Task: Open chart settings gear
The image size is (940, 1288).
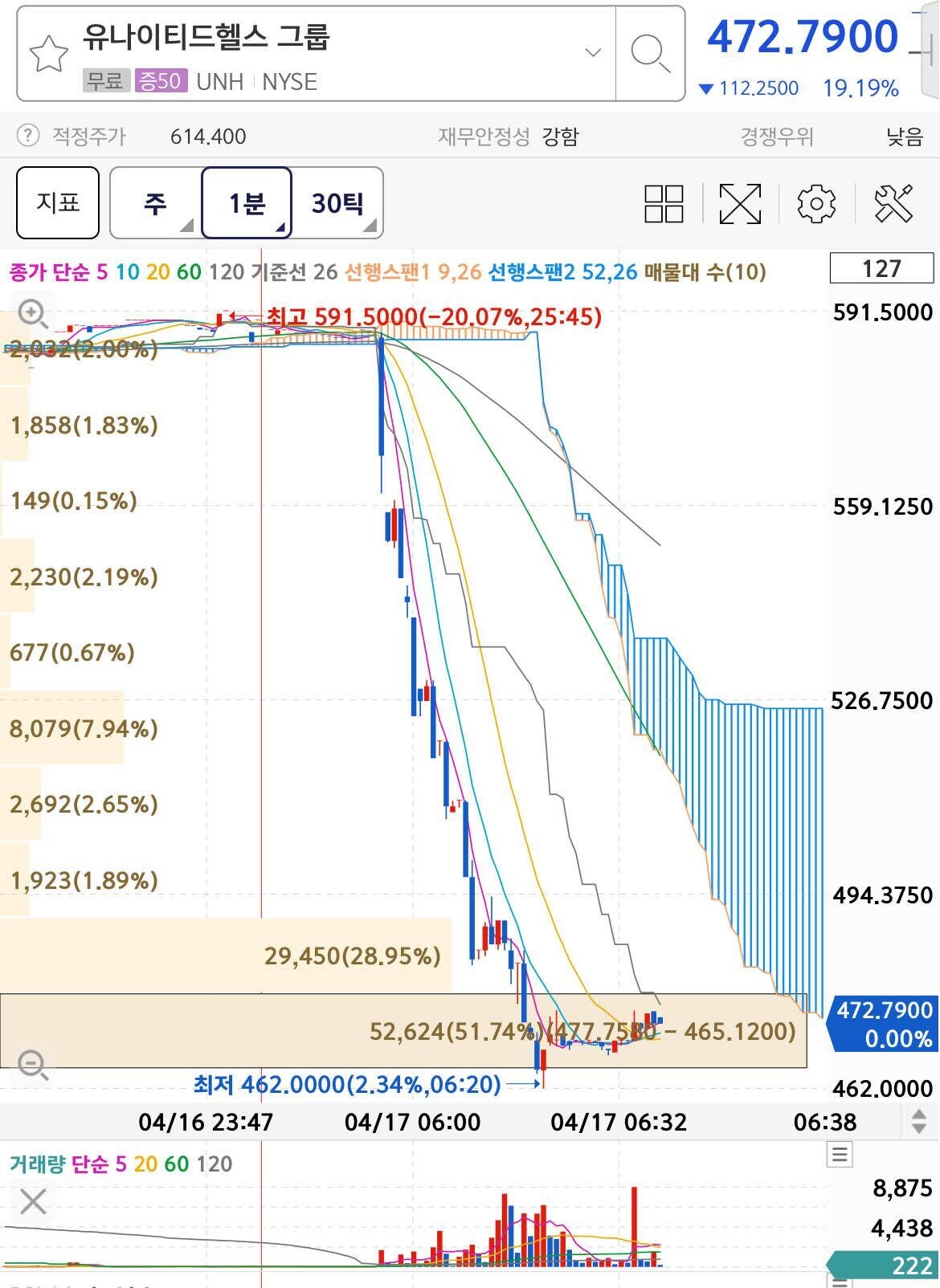Action: click(815, 203)
